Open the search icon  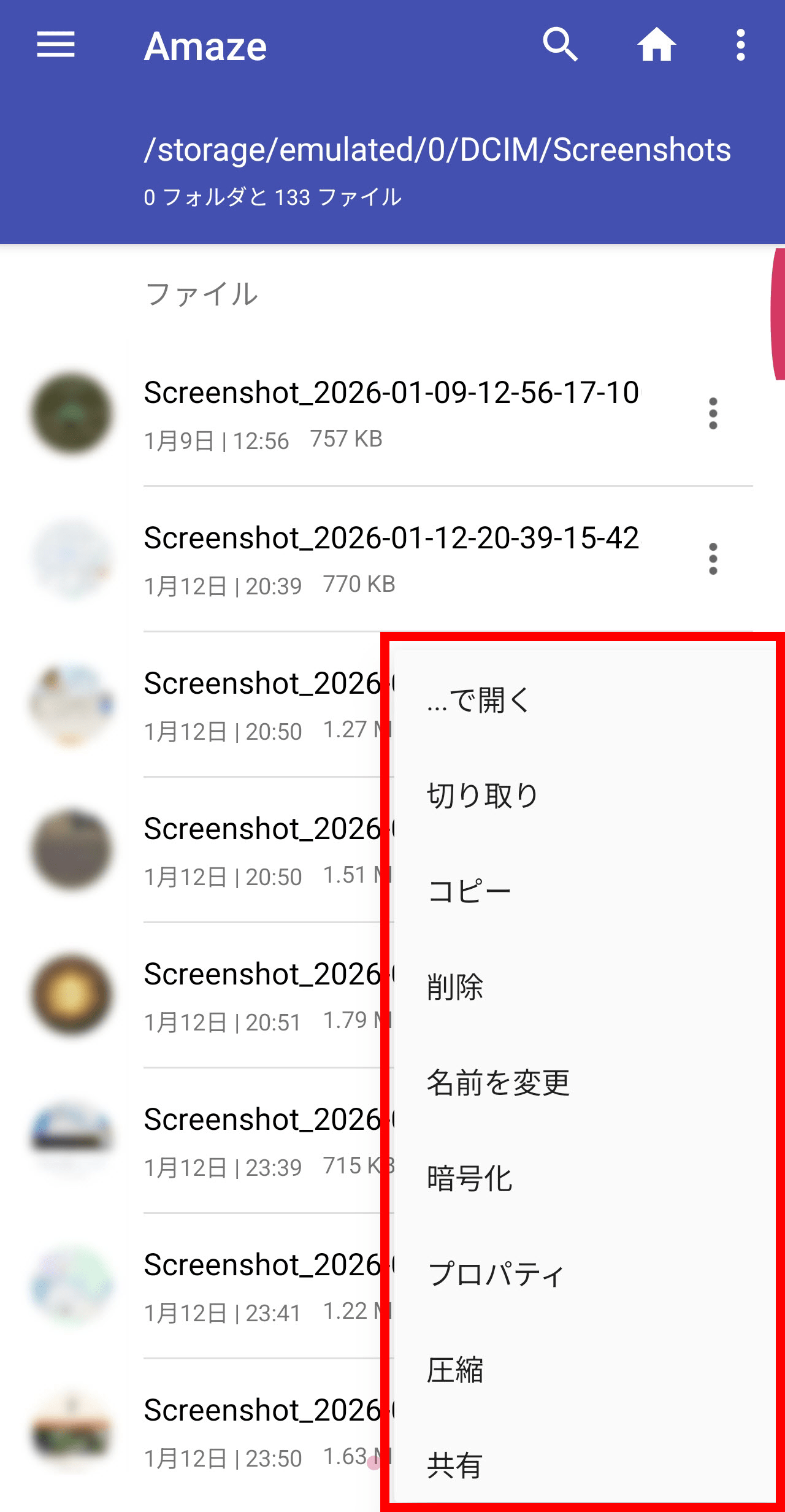[560, 45]
